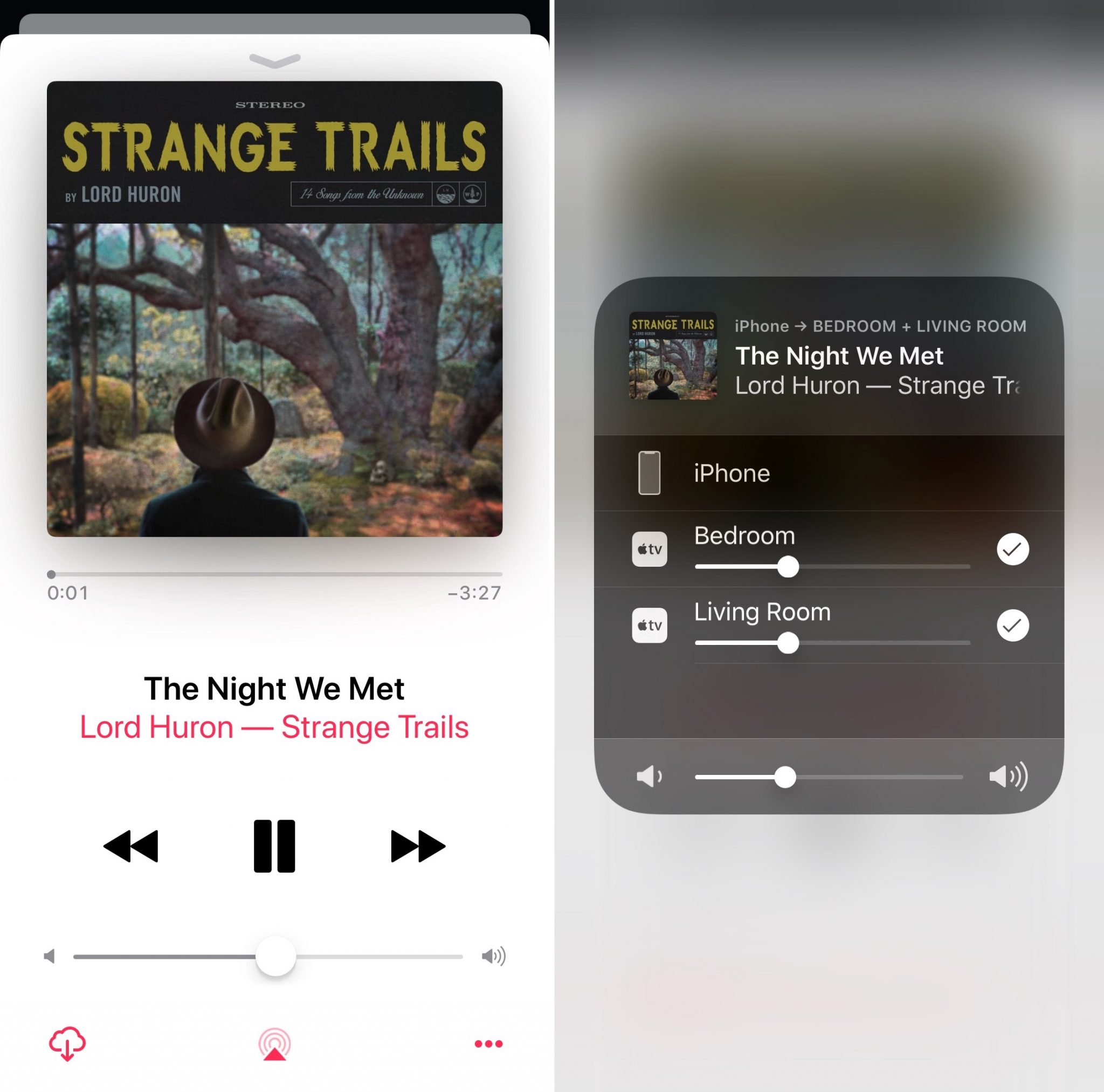1104x1092 pixels.
Task: Skip forward to the next track
Action: pyautogui.click(x=418, y=846)
